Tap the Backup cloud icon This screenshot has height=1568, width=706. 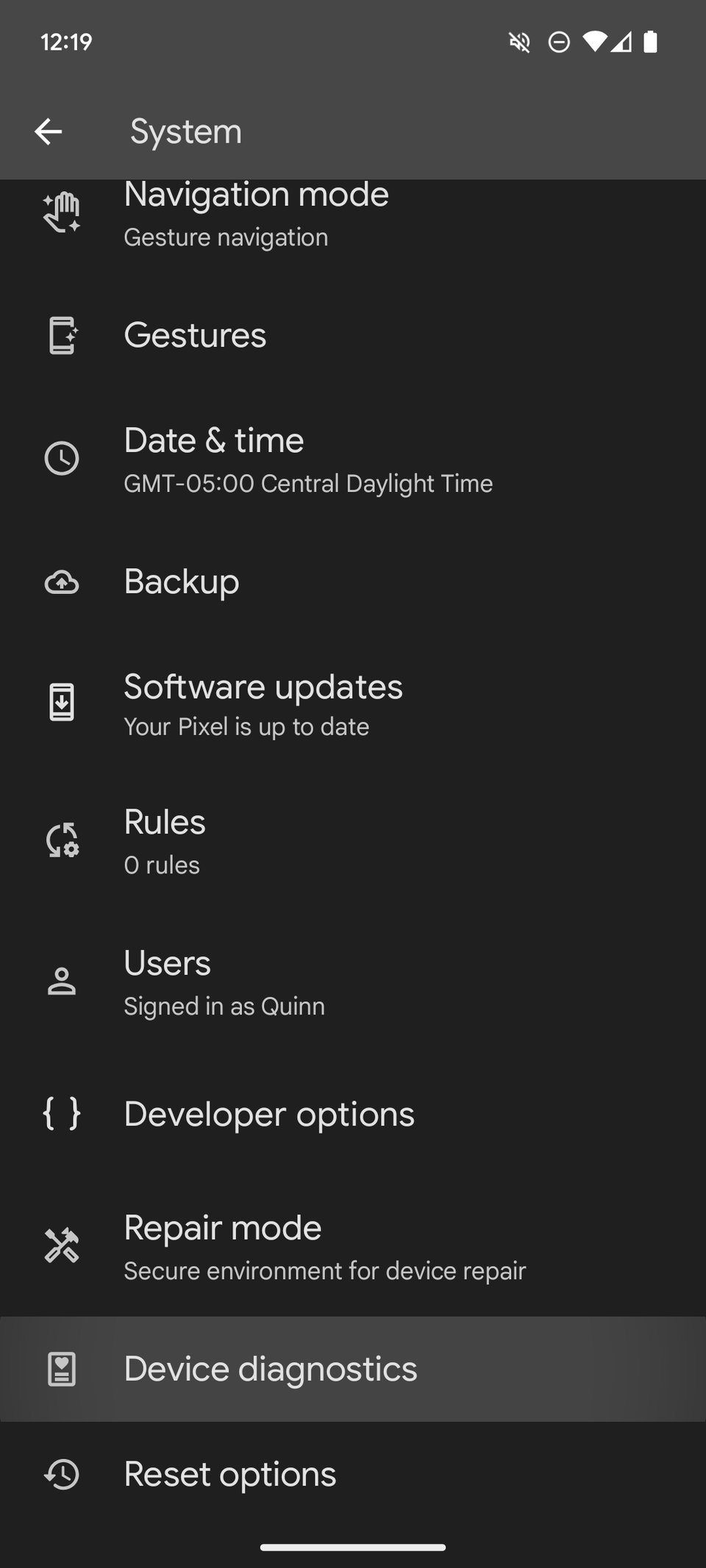pyautogui.click(x=62, y=582)
